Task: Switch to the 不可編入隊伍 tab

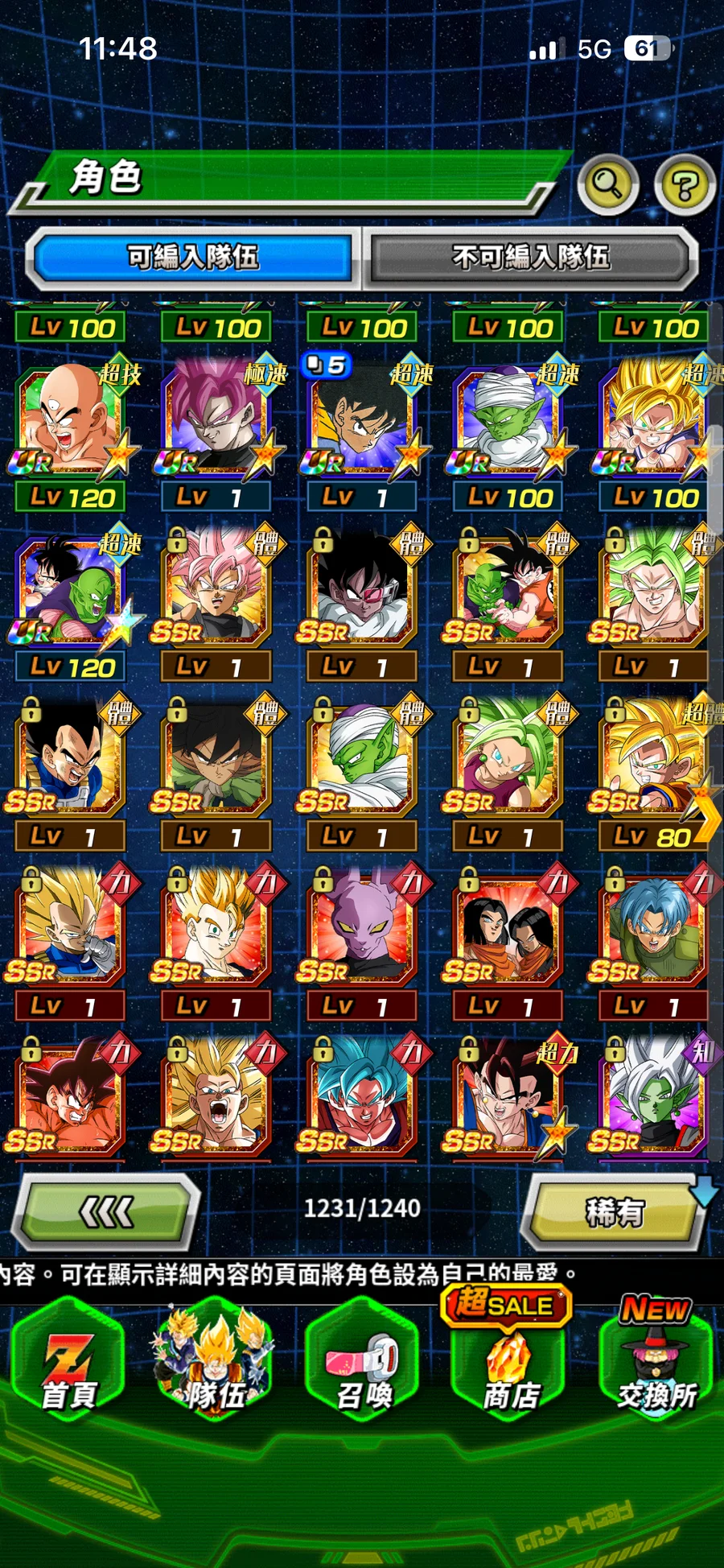Action: (x=531, y=258)
